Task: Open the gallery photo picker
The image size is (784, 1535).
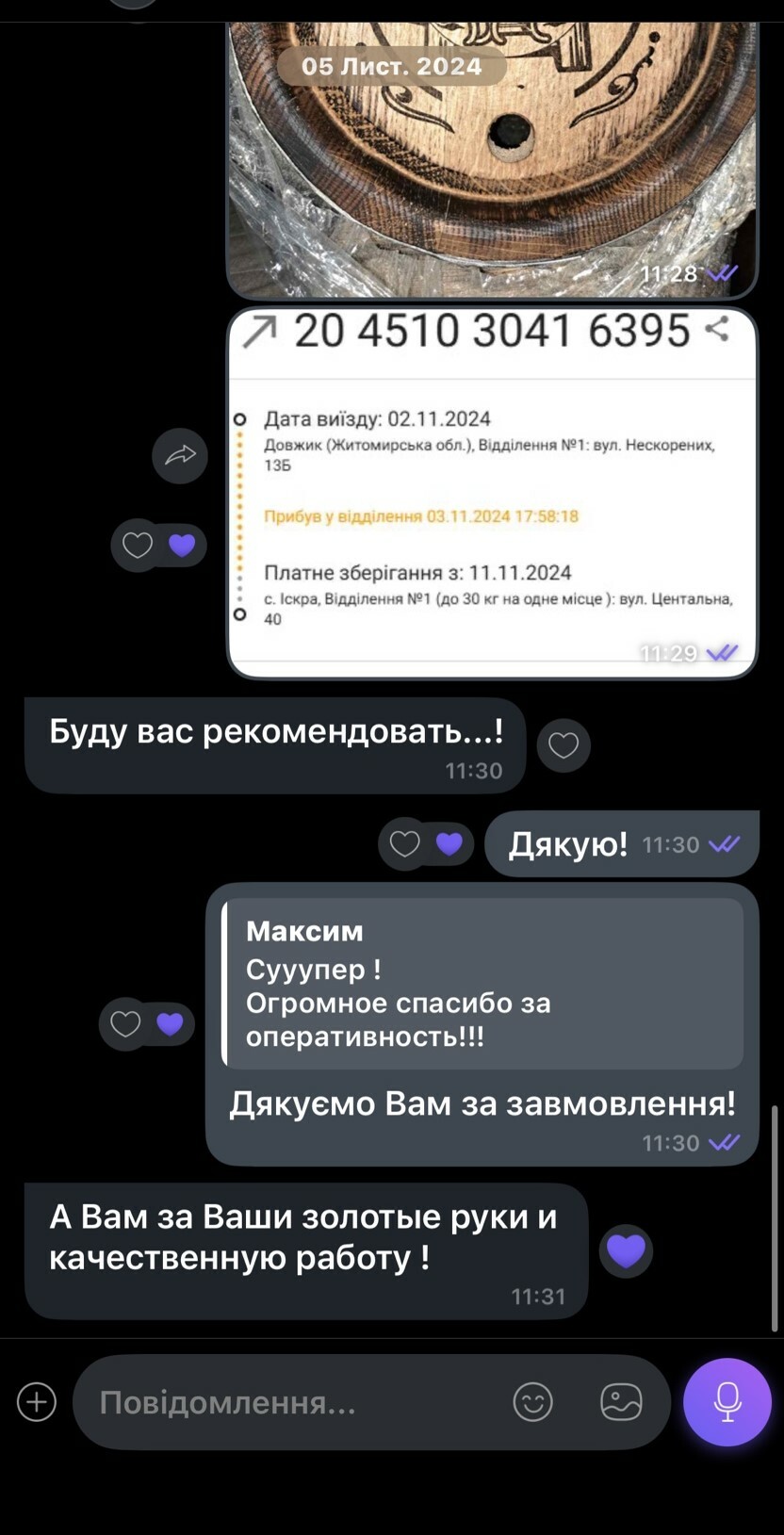Action: [x=621, y=1402]
